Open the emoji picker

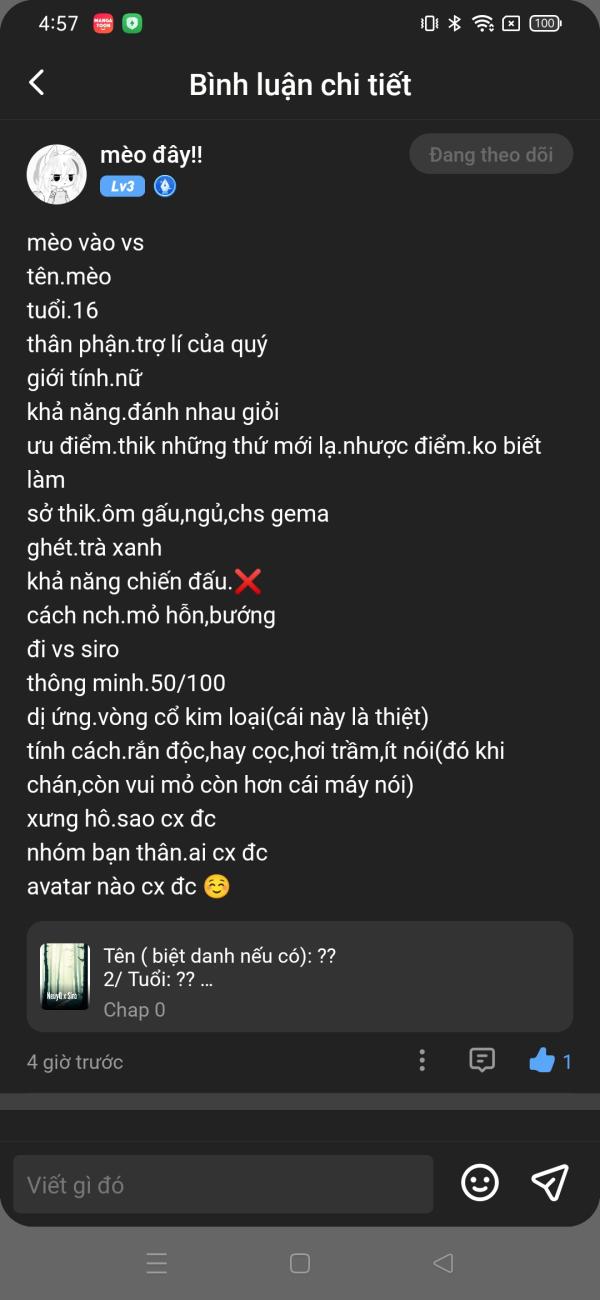pyautogui.click(x=480, y=1184)
